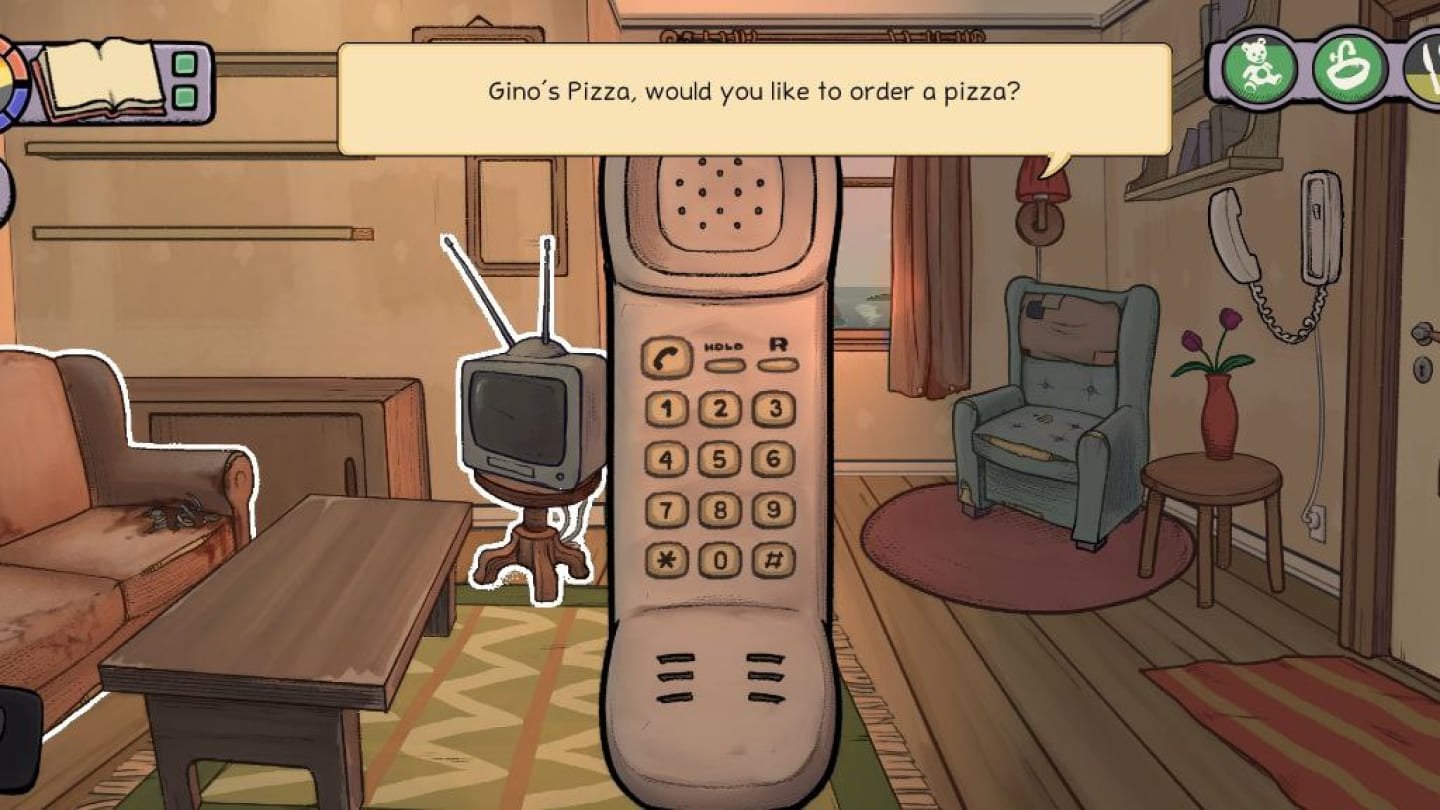Tap number 9 on the phone
The height and width of the screenshot is (810, 1440).
tap(773, 510)
